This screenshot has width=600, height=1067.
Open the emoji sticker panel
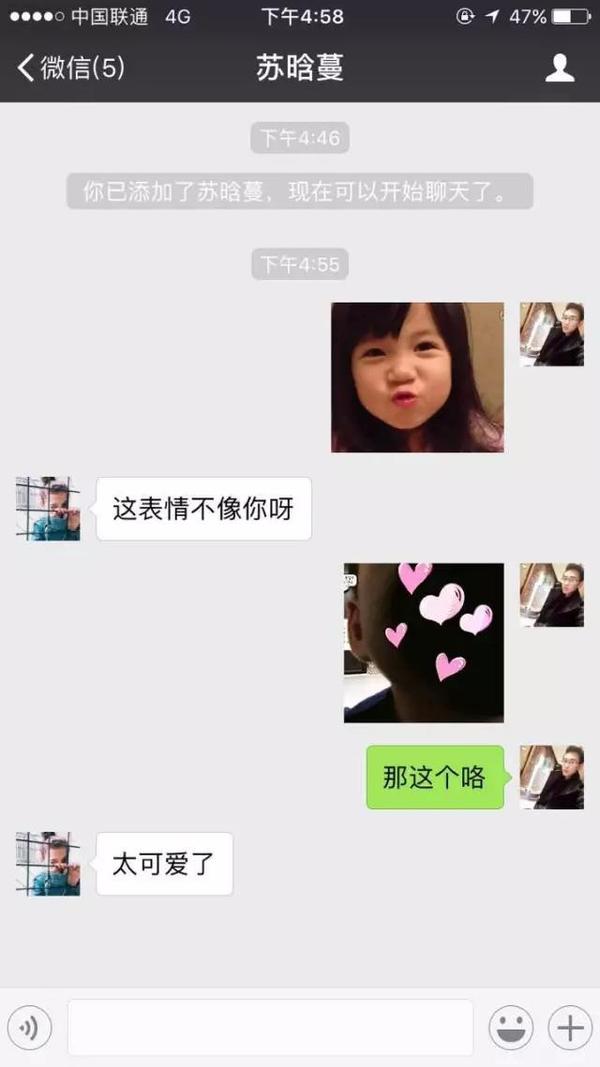(511, 1028)
